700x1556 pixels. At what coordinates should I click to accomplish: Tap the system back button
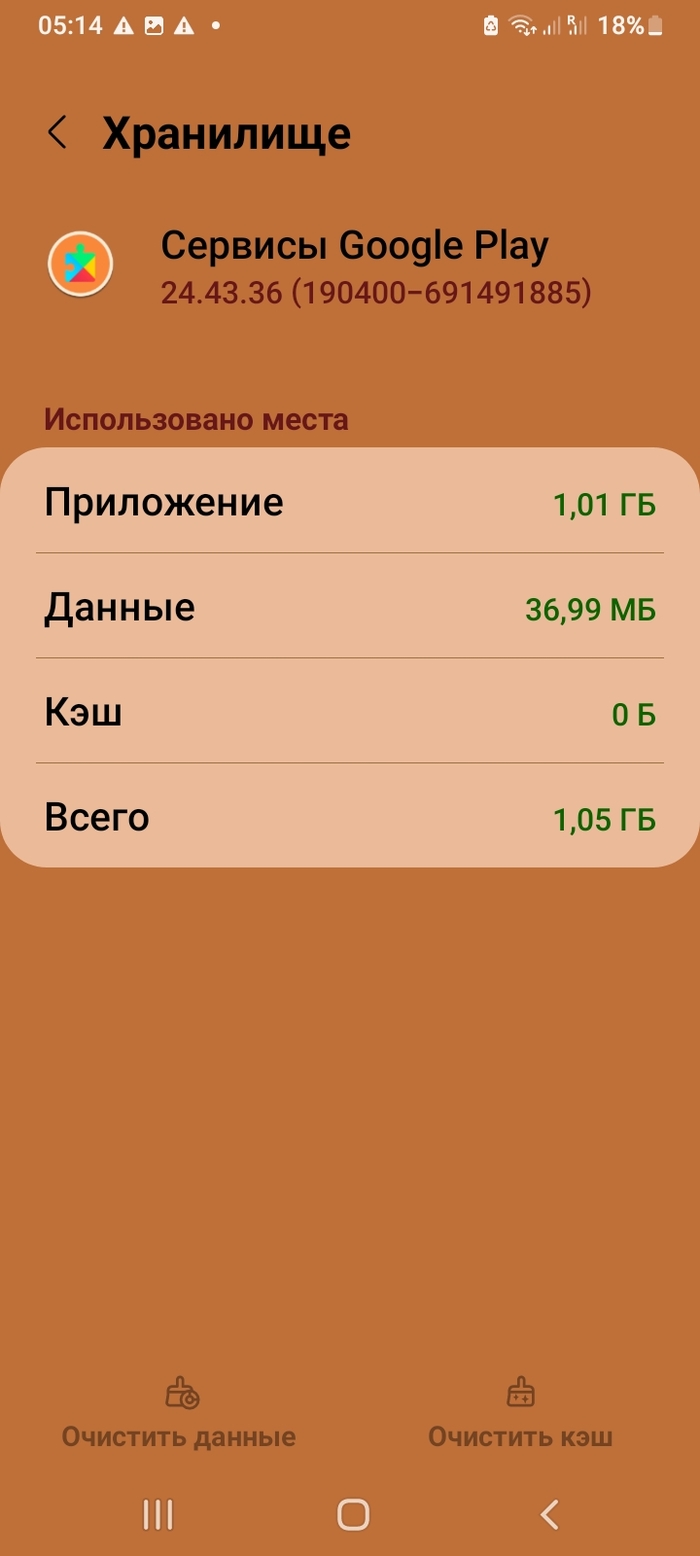(549, 1514)
